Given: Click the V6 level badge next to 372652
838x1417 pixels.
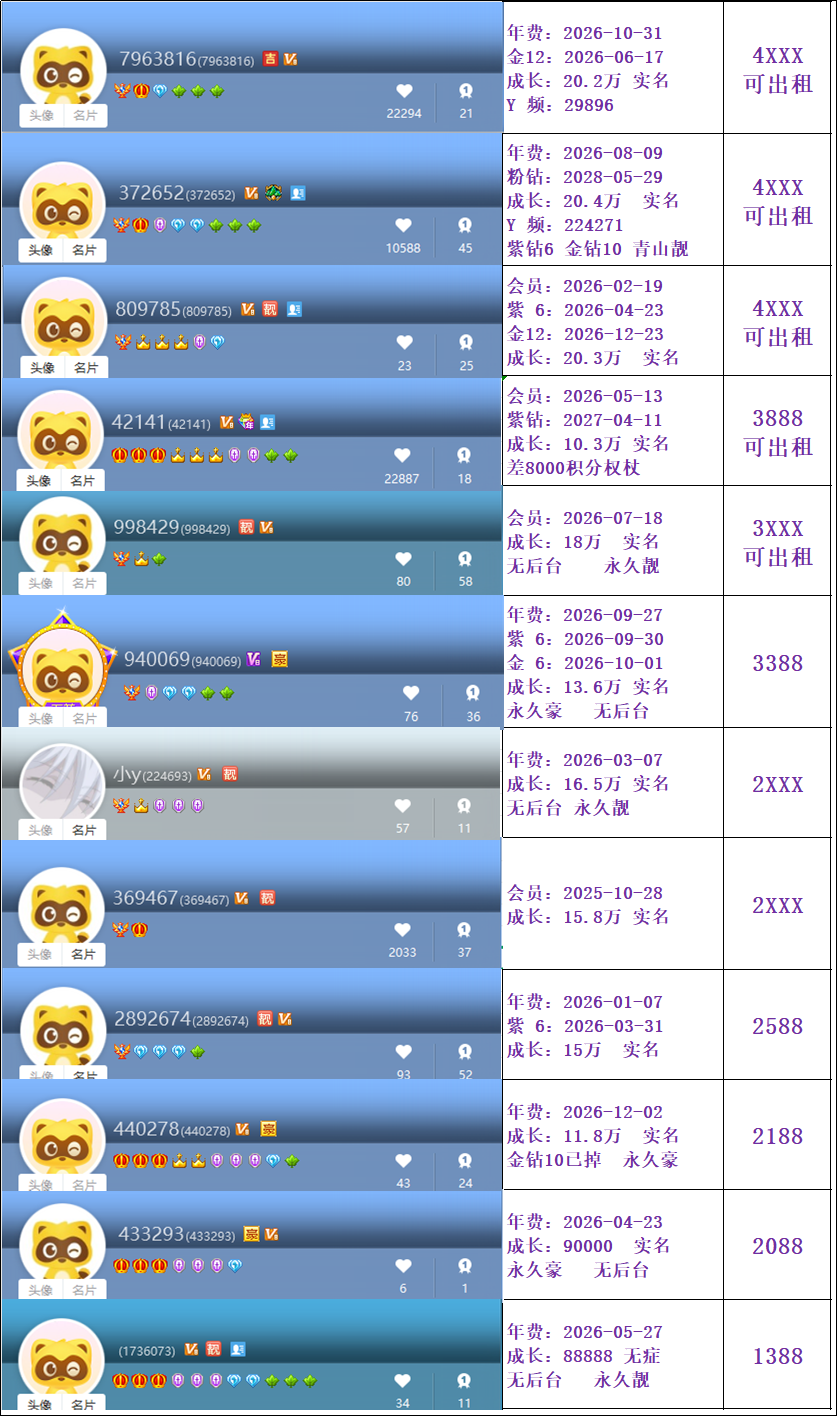Looking at the screenshot, I should click(x=251, y=193).
